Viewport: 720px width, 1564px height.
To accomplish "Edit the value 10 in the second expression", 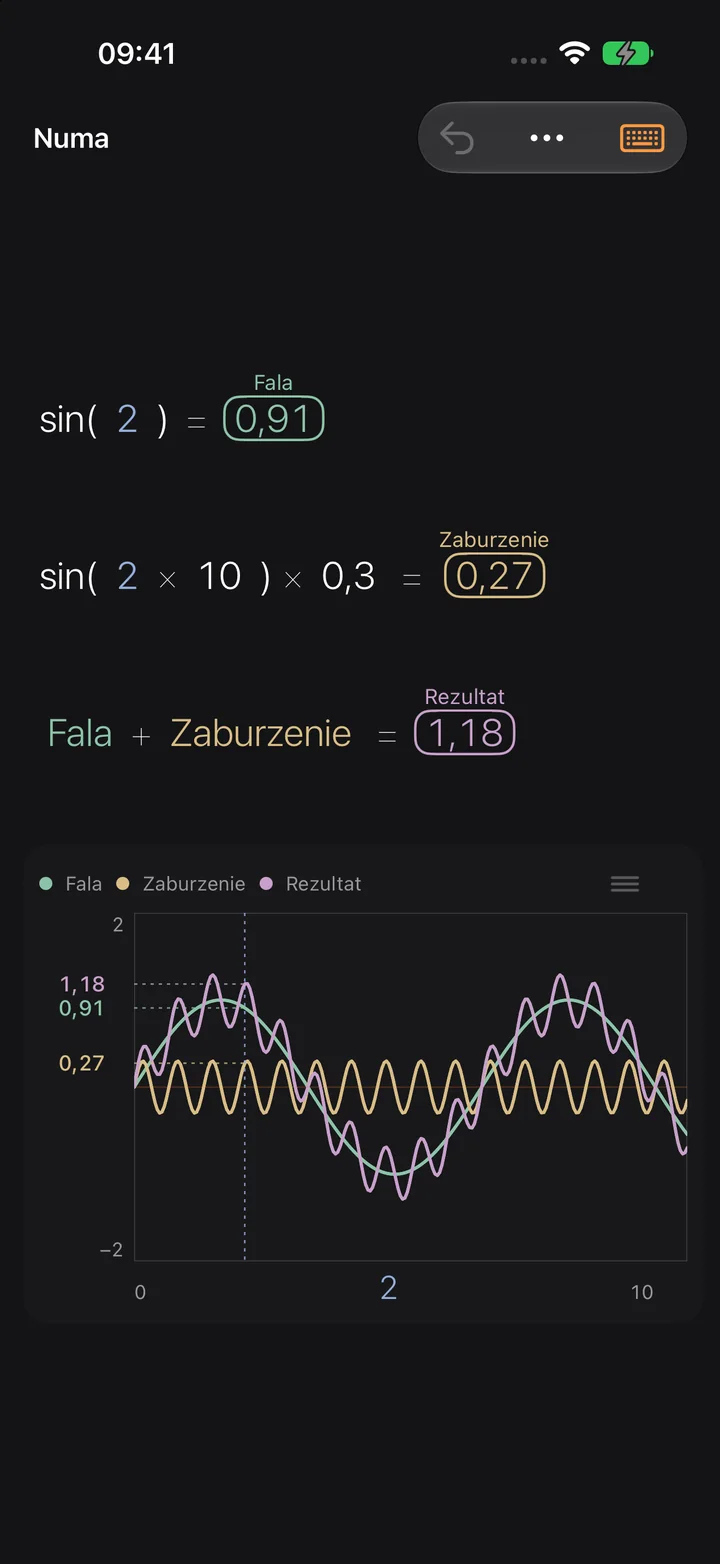I will tap(220, 576).
